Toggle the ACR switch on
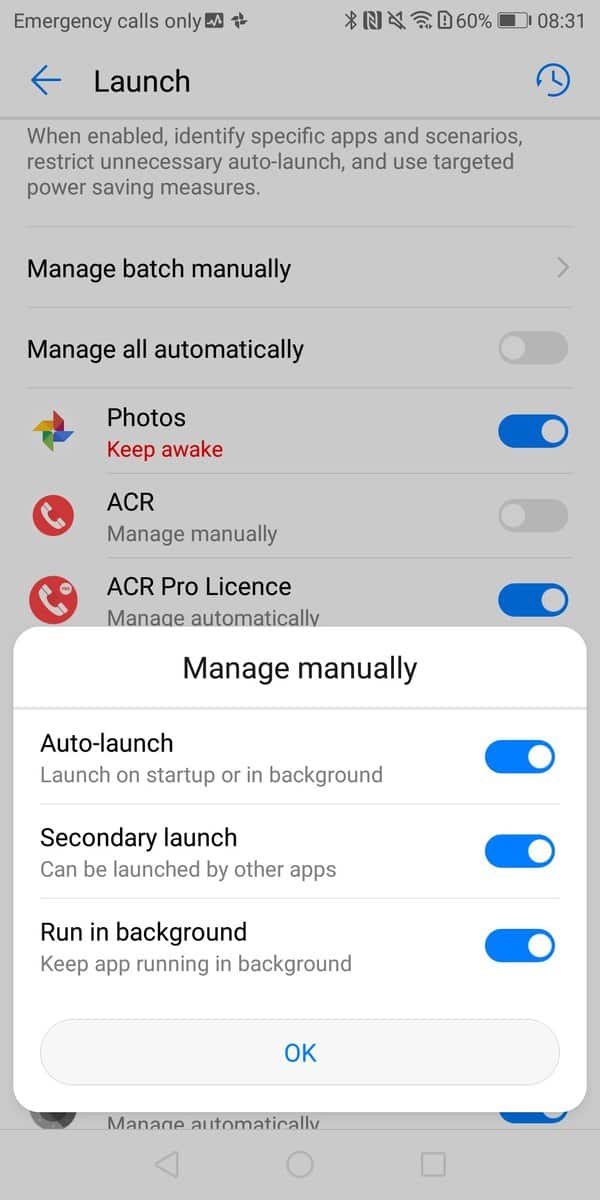Viewport: 600px width, 1200px height. tap(532, 516)
